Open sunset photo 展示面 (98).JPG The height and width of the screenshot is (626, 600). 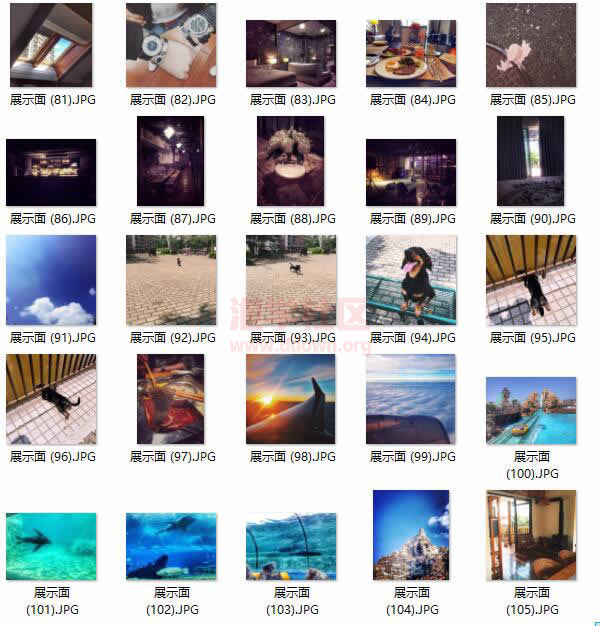[291, 399]
